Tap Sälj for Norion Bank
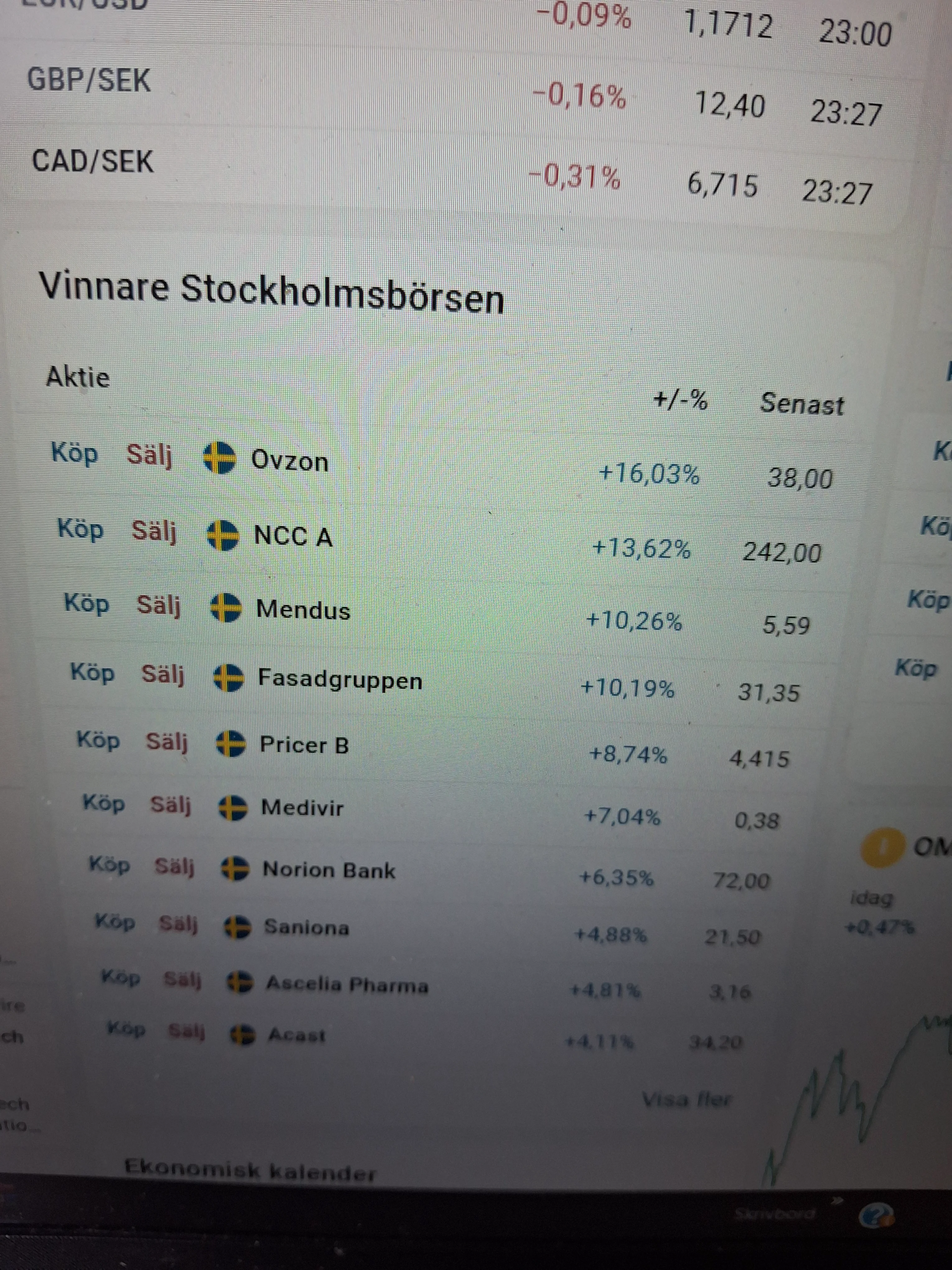The image size is (952, 1270). pyautogui.click(x=175, y=866)
